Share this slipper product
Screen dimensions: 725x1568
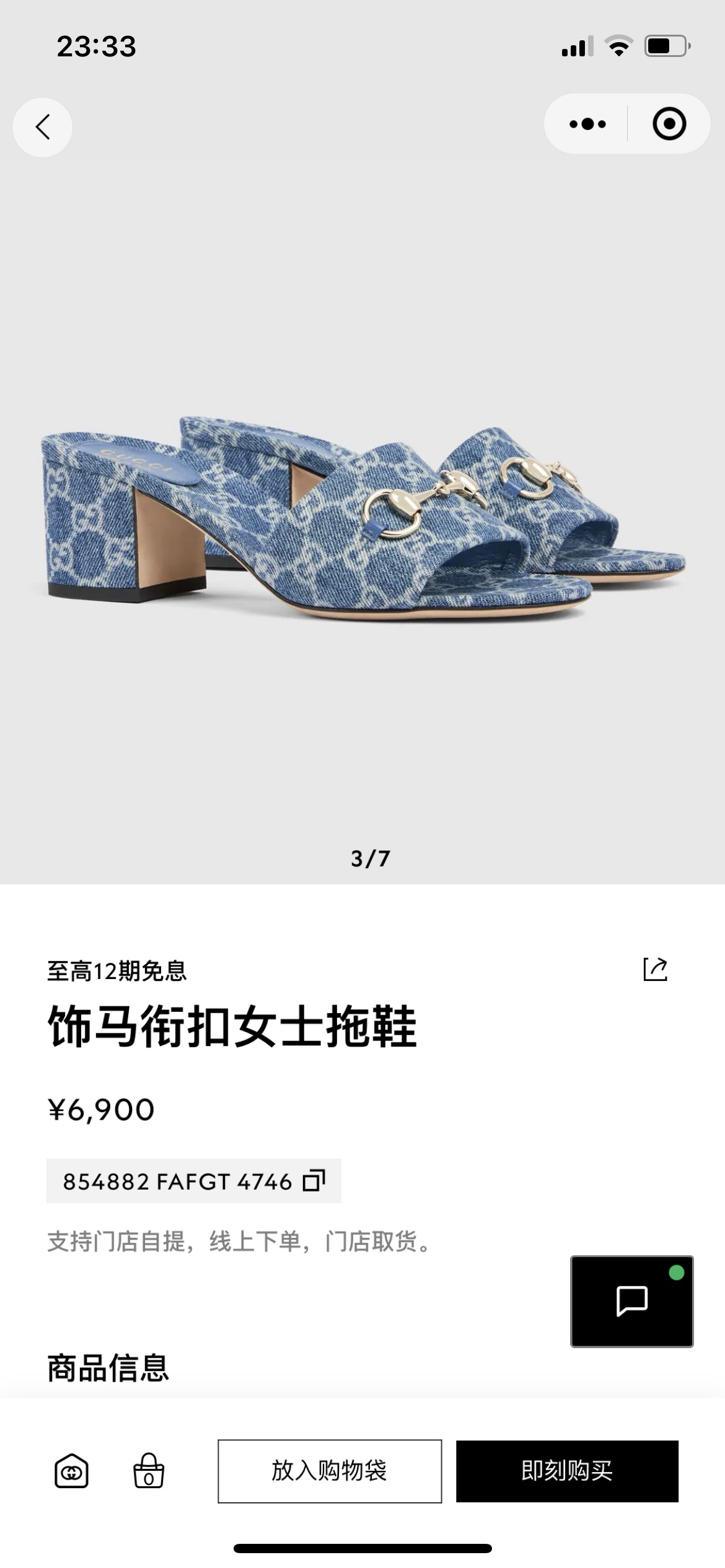click(655, 969)
